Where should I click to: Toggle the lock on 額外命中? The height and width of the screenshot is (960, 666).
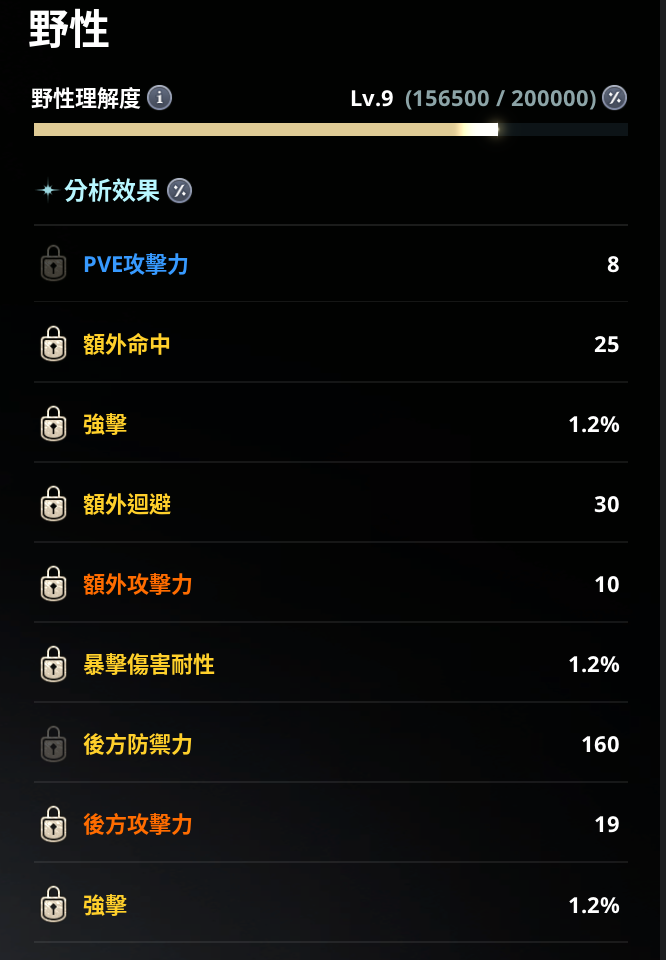click(x=53, y=344)
